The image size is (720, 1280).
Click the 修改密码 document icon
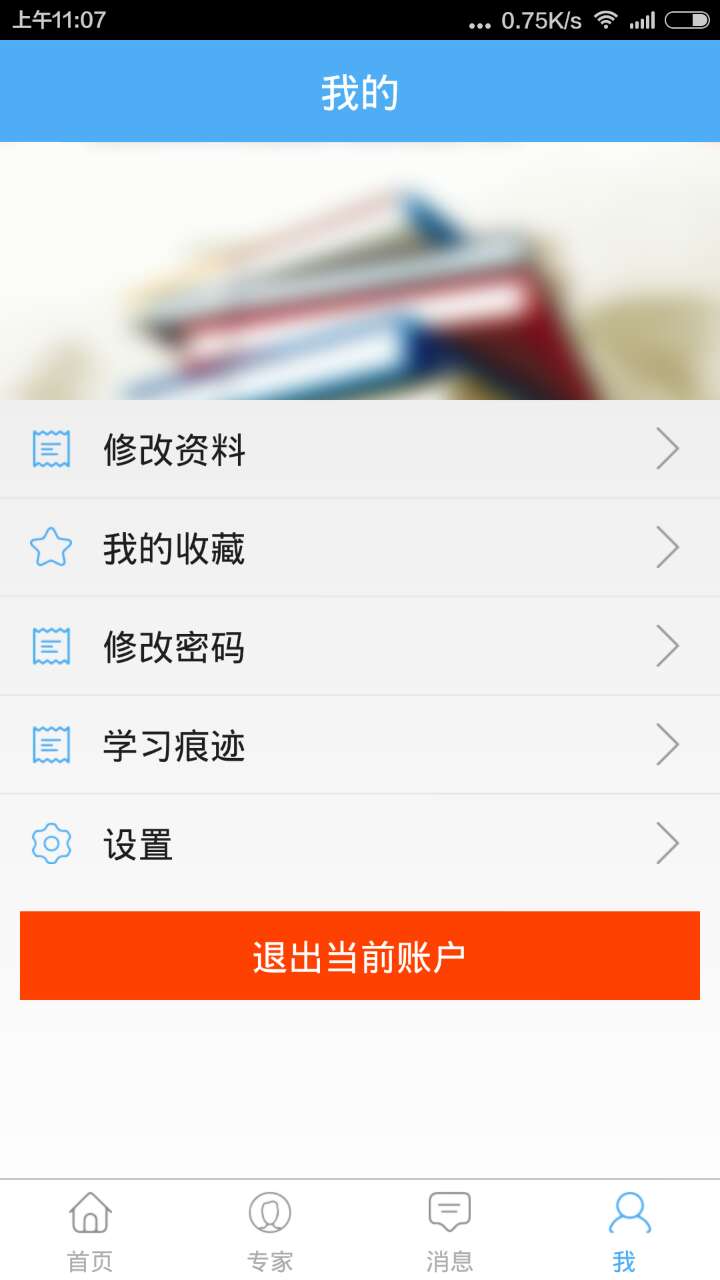[51, 646]
